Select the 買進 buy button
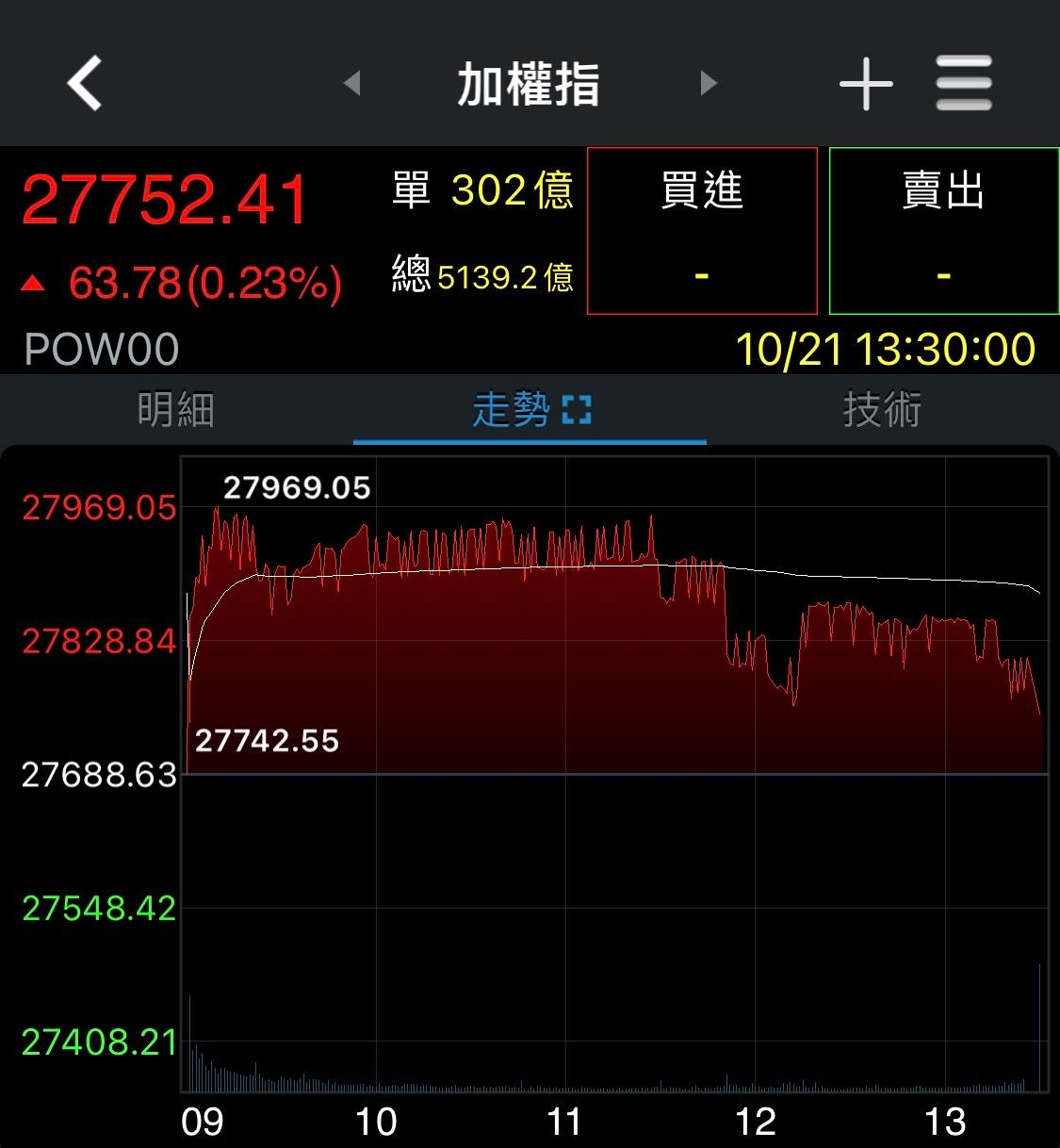 pyautogui.click(x=702, y=229)
